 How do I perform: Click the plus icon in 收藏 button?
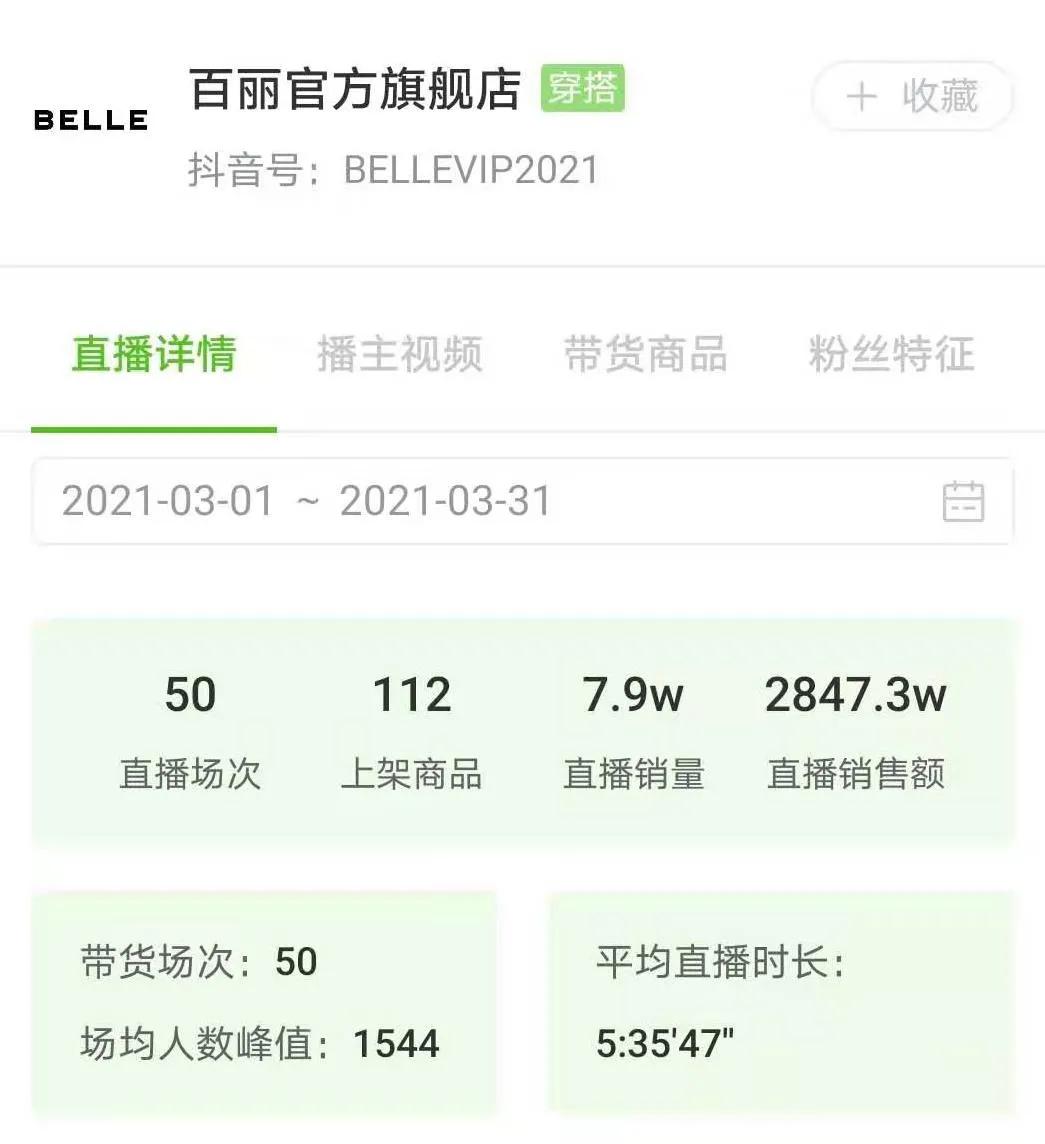[860, 96]
